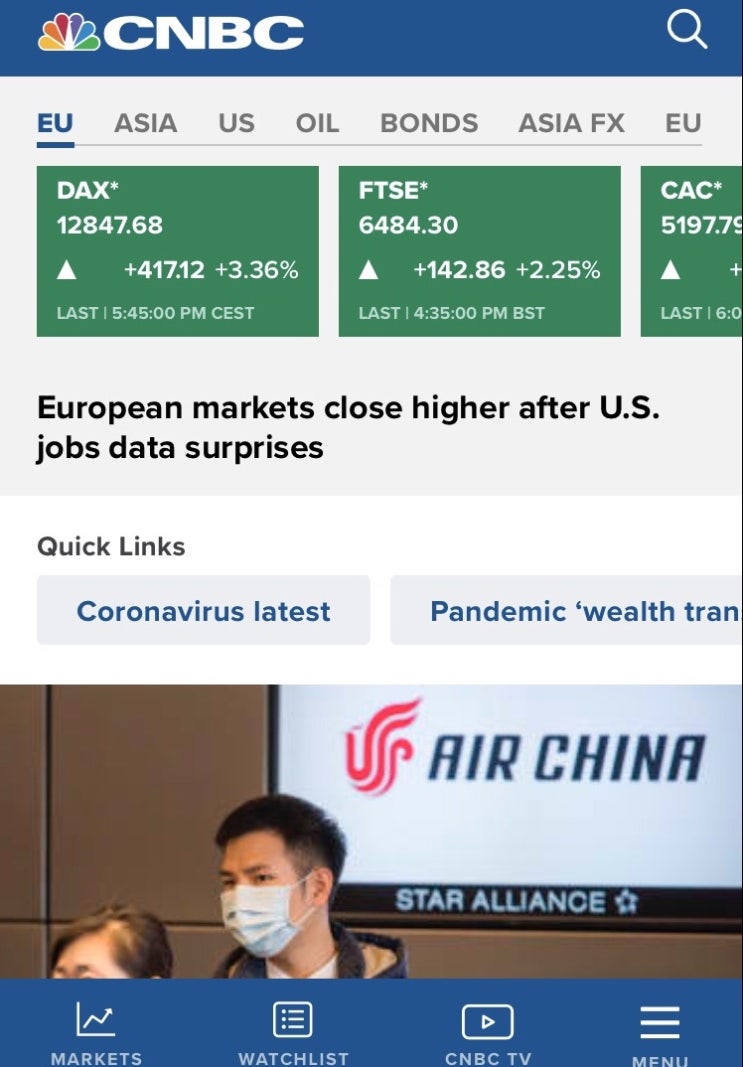Open the Pandemic 'wealth transfer' quick link
The width and height of the screenshot is (743, 1067).
(x=566, y=610)
